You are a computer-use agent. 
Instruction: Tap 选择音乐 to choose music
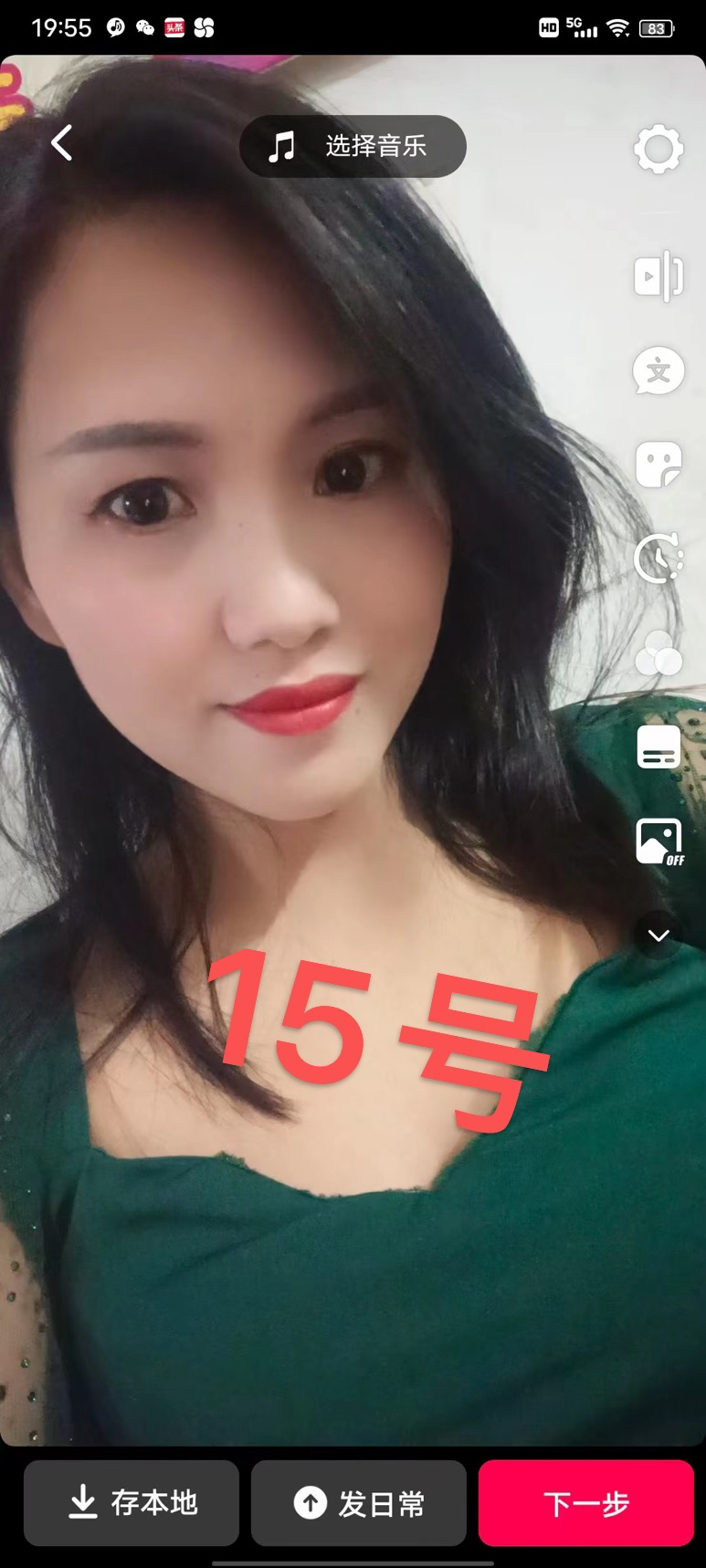point(353,146)
